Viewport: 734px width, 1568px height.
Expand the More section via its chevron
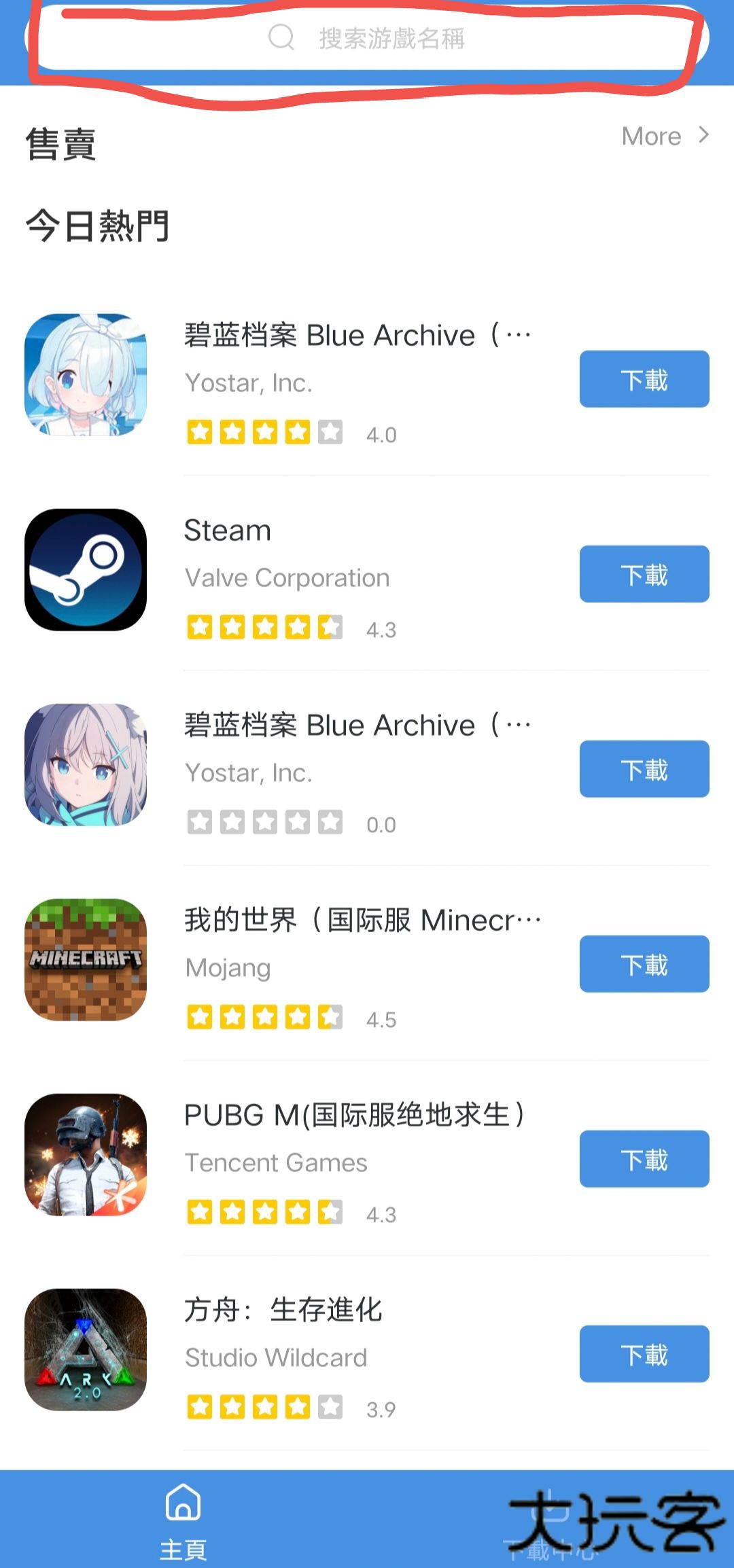click(x=703, y=135)
